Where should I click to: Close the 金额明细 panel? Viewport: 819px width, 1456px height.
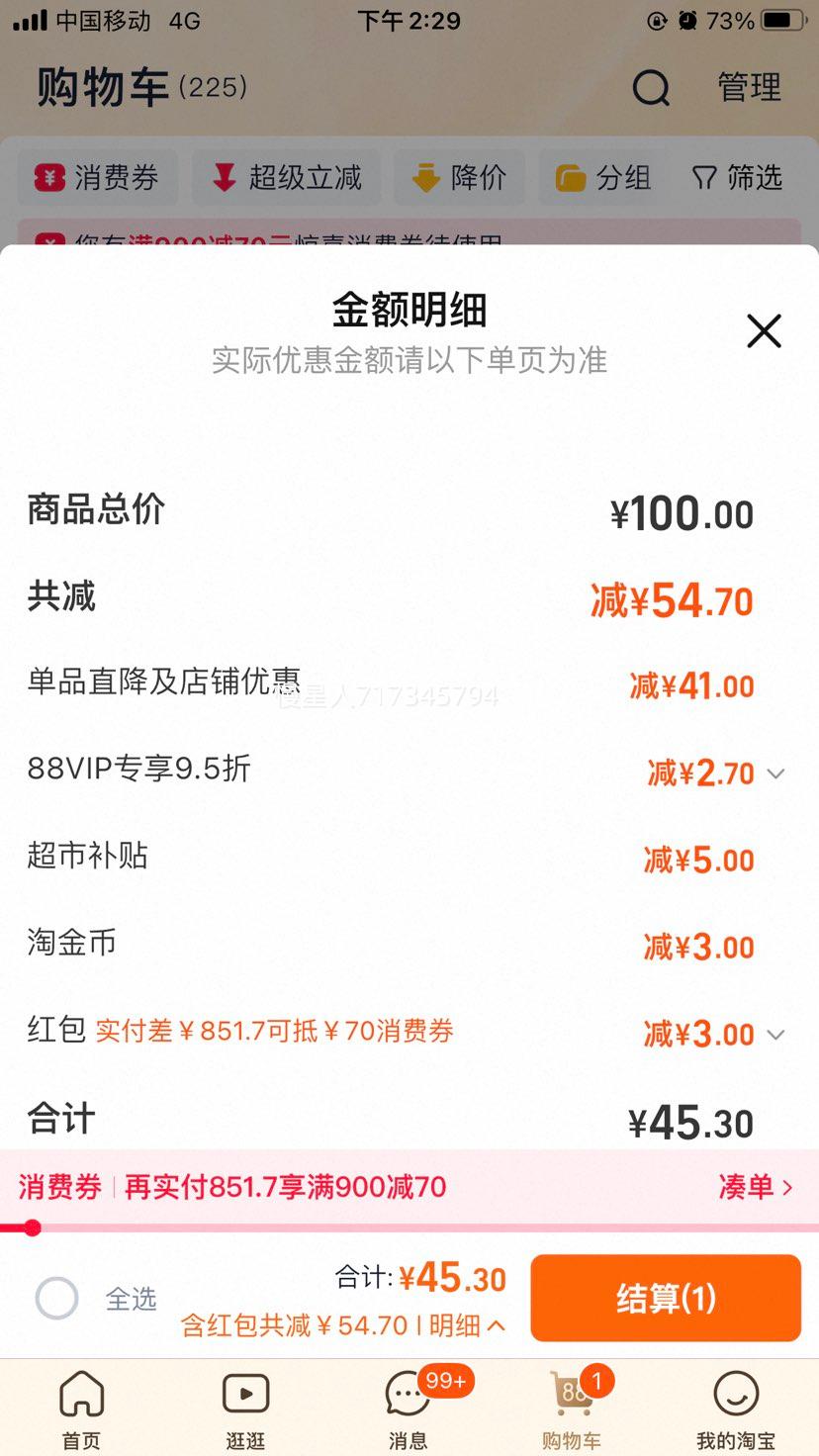(x=764, y=331)
